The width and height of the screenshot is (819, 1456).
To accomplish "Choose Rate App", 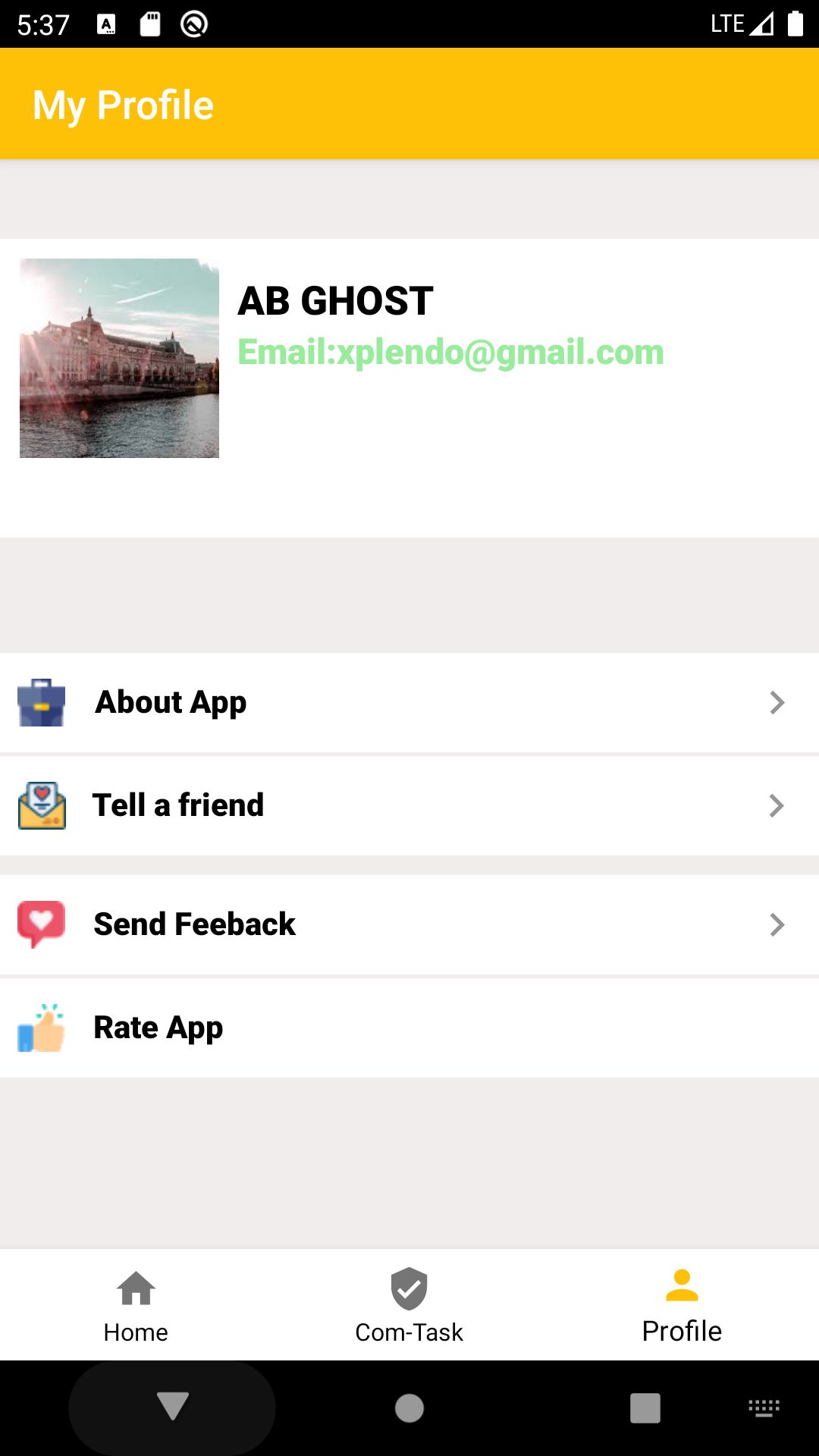I will (409, 1028).
